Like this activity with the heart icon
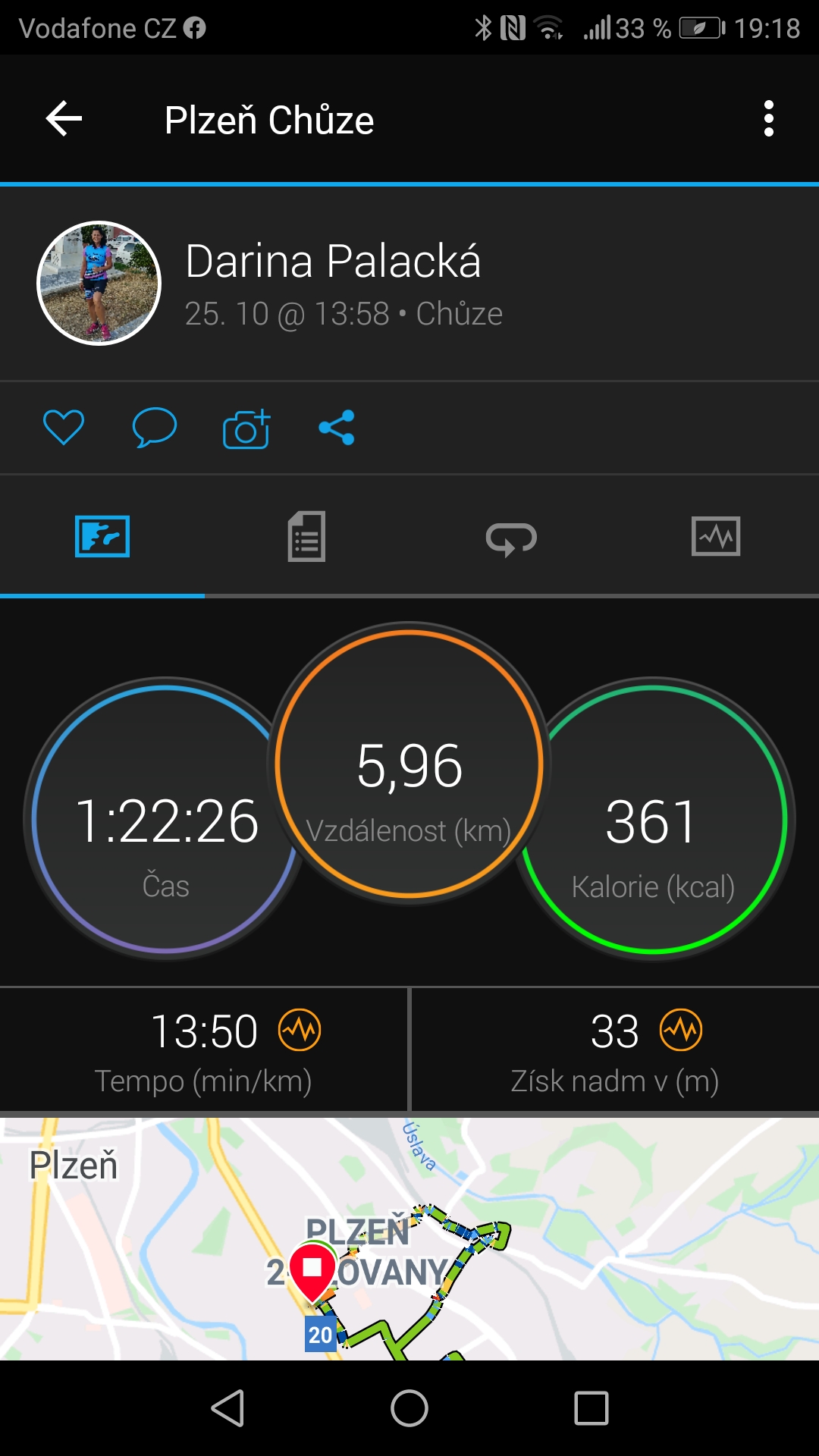819x1456 pixels. [x=64, y=427]
